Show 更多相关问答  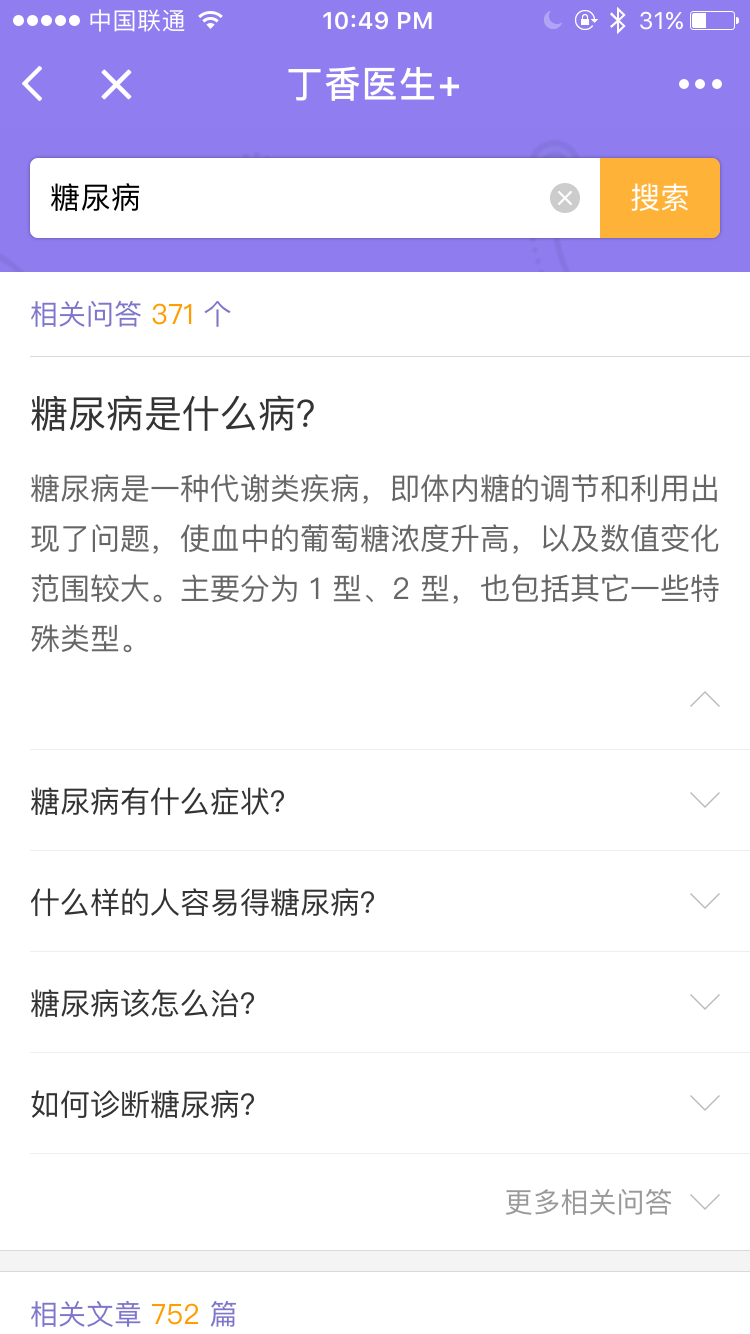[x=612, y=1202]
